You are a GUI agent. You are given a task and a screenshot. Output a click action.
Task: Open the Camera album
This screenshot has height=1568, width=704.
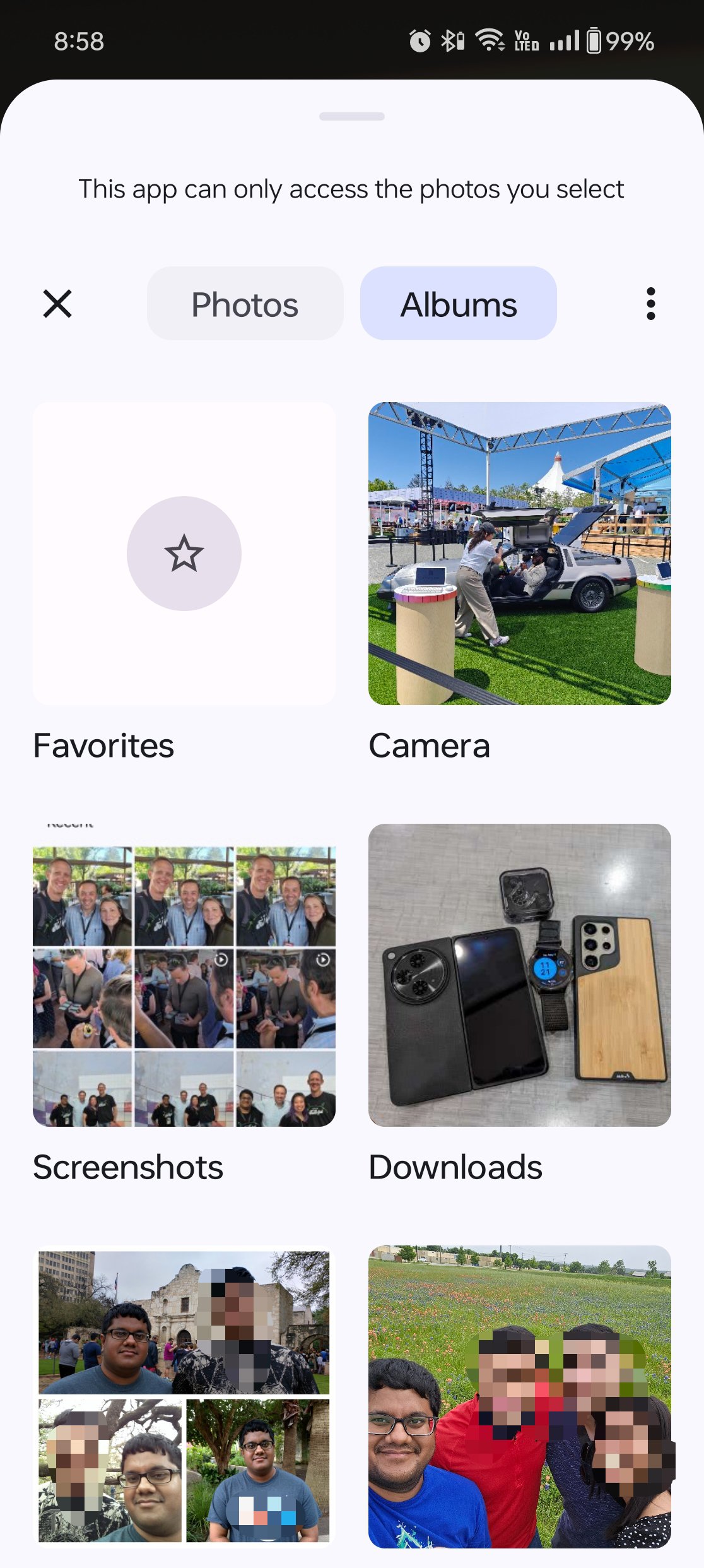tap(519, 554)
